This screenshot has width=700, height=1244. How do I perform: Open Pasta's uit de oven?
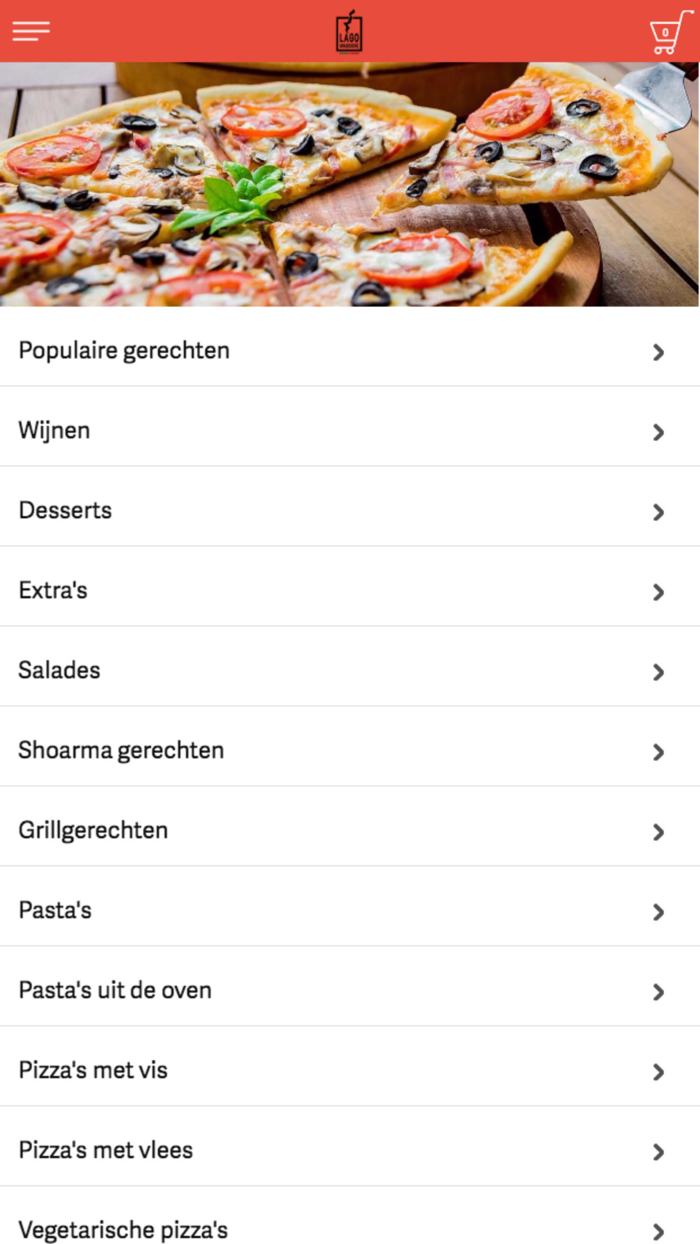tap(349, 991)
